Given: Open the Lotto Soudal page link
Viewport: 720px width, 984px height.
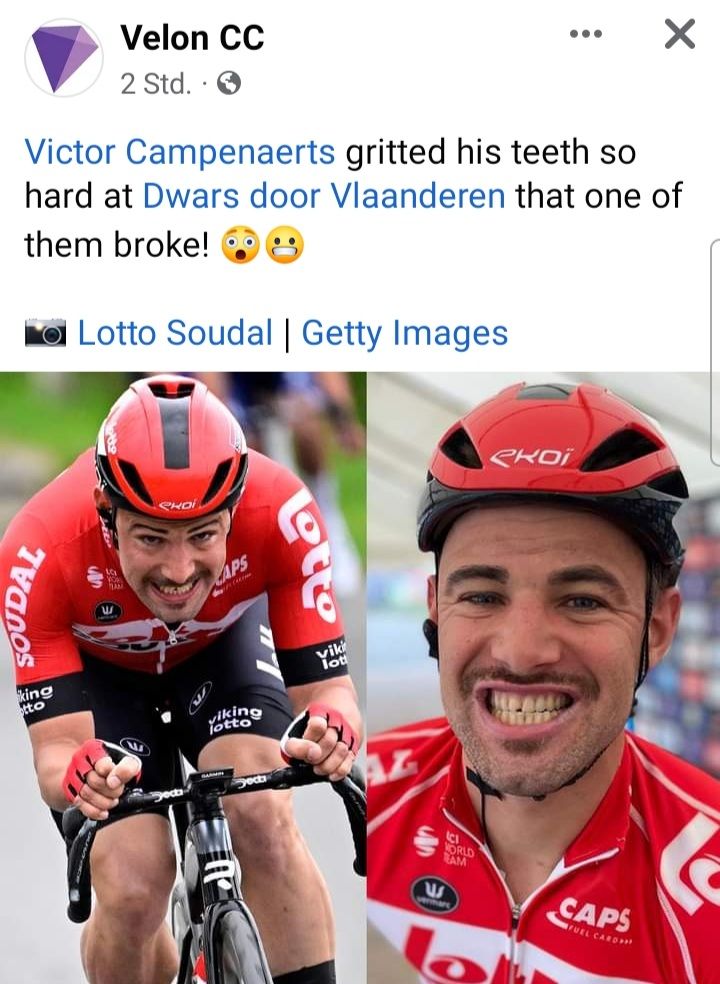Looking at the screenshot, I should coord(175,333).
